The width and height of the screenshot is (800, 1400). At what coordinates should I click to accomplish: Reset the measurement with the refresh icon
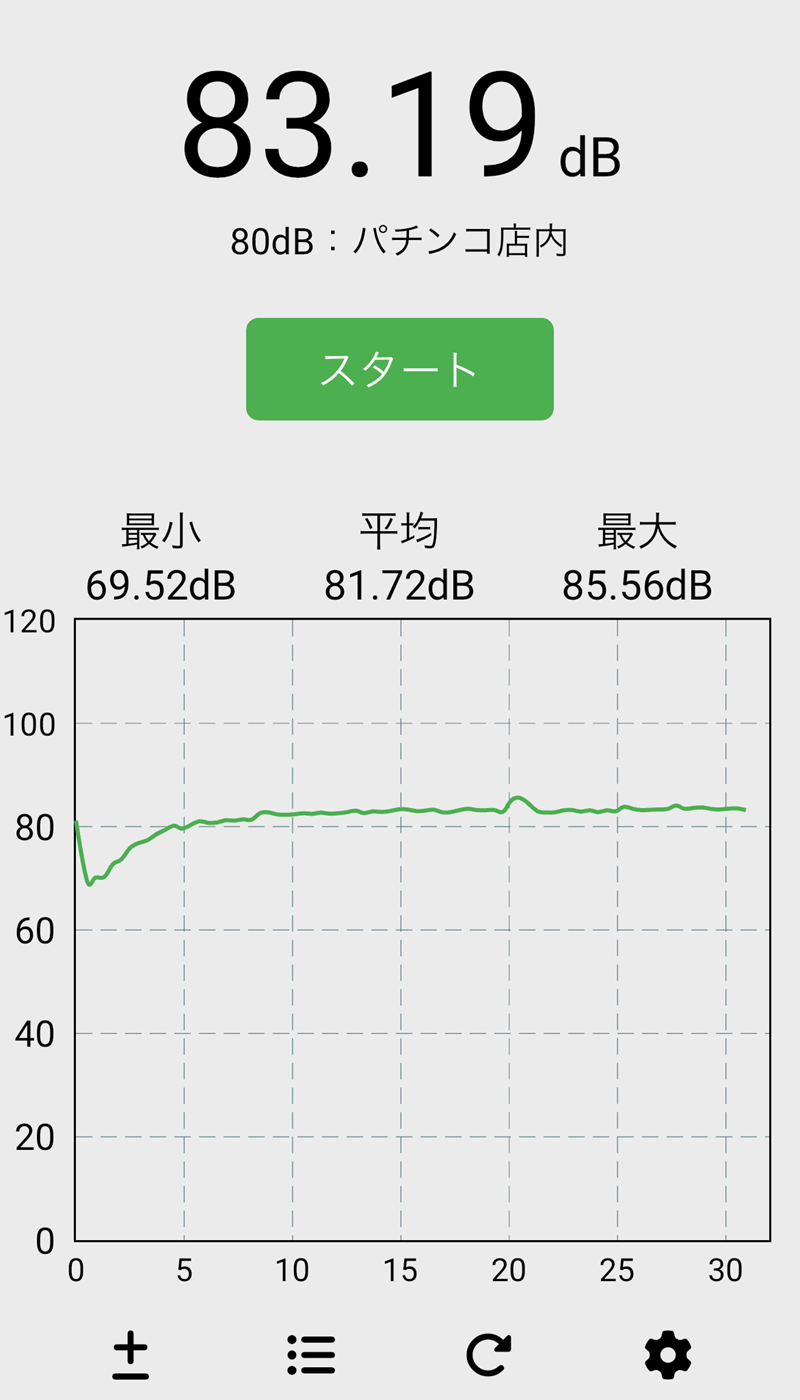point(489,1355)
